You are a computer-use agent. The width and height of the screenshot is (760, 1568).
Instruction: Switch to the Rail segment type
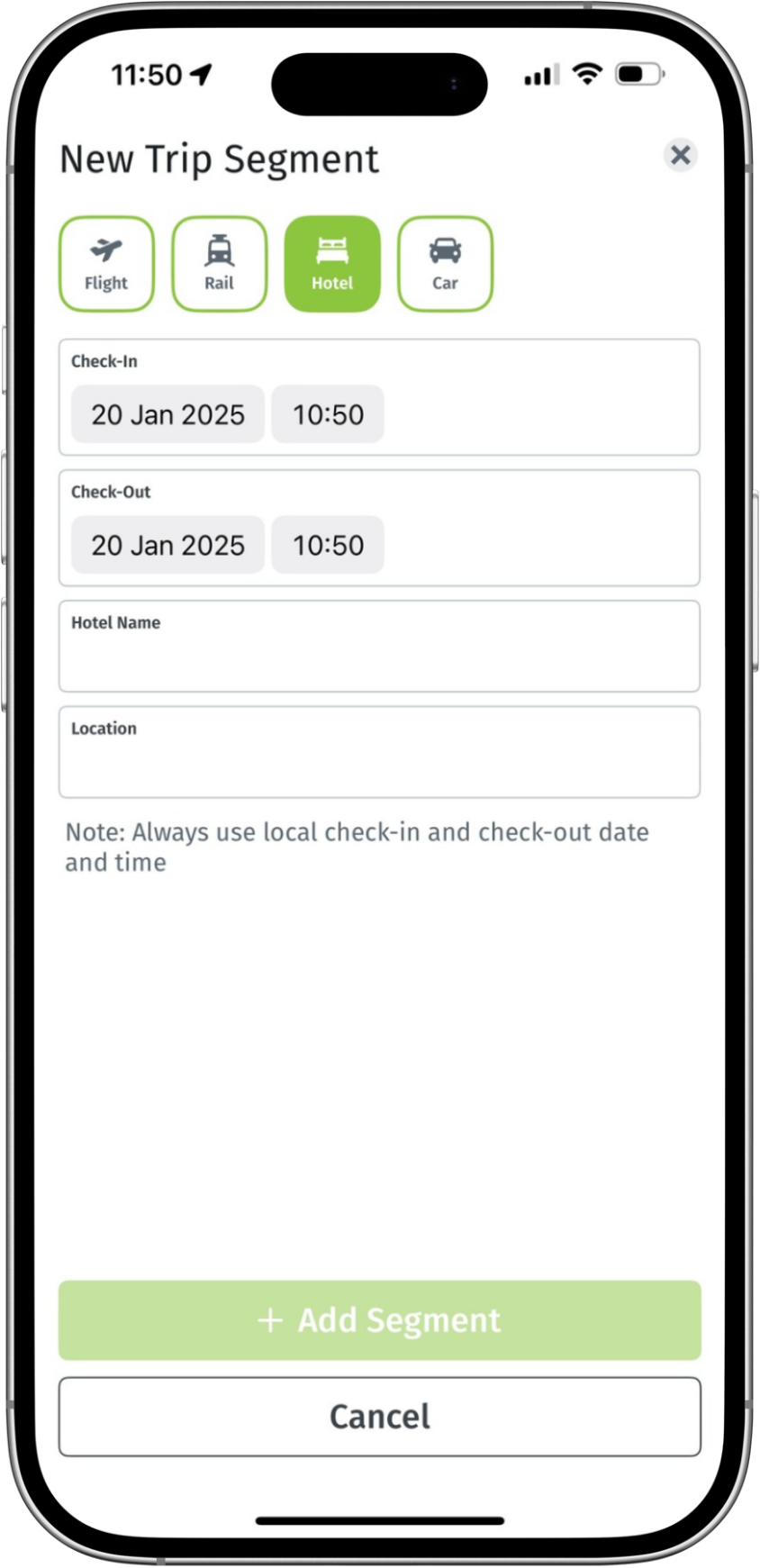[220, 264]
